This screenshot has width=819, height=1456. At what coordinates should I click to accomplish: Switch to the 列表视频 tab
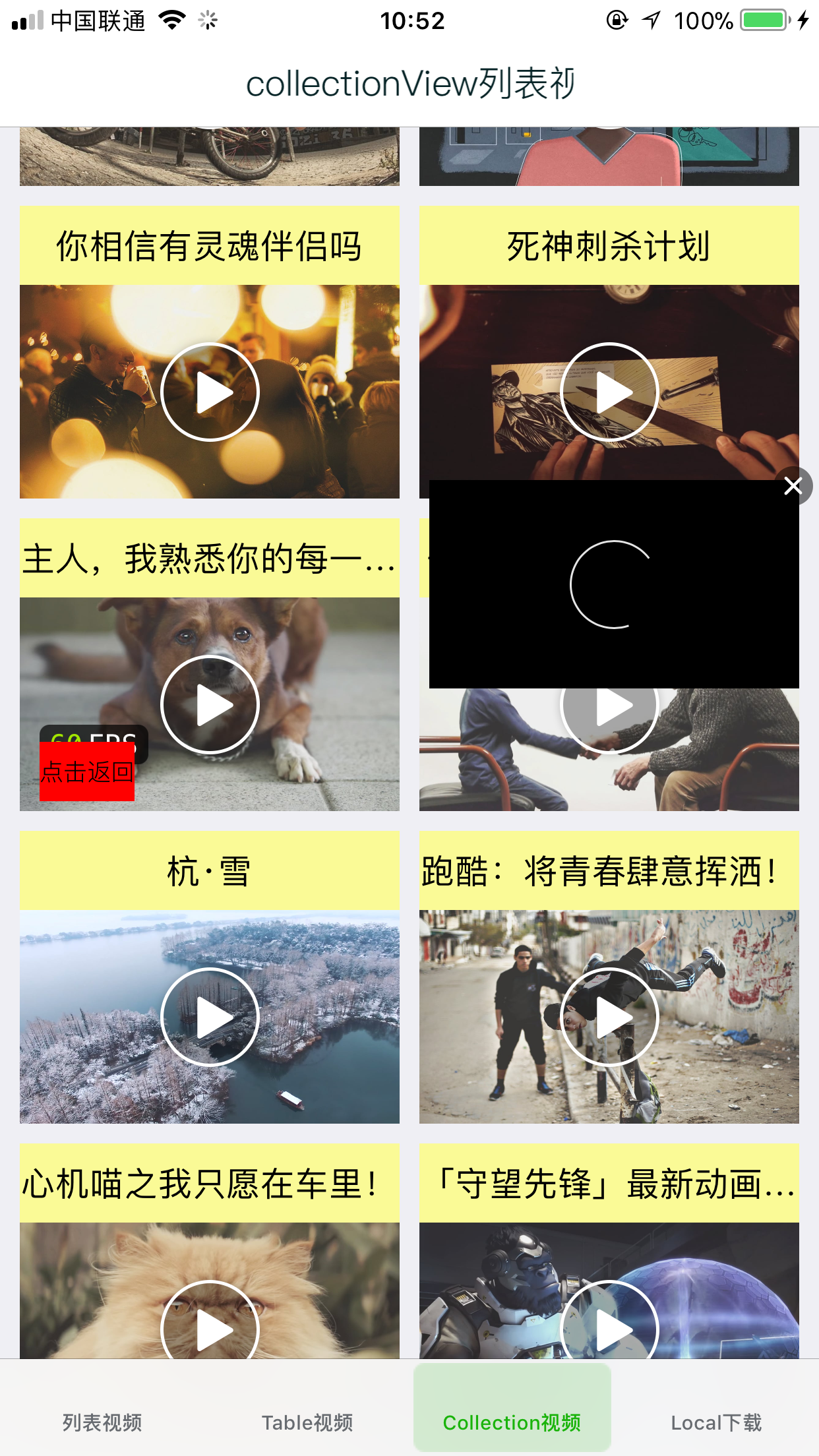pyautogui.click(x=102, y=1422)
